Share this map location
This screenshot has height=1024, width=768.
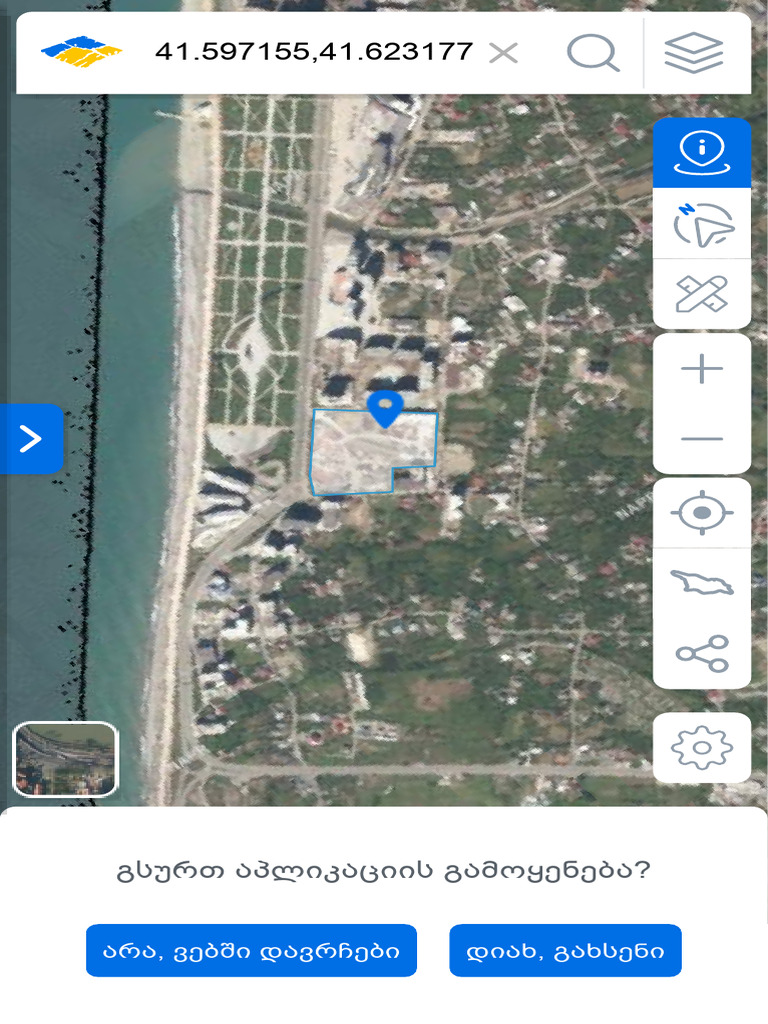[x=702, y=653]
